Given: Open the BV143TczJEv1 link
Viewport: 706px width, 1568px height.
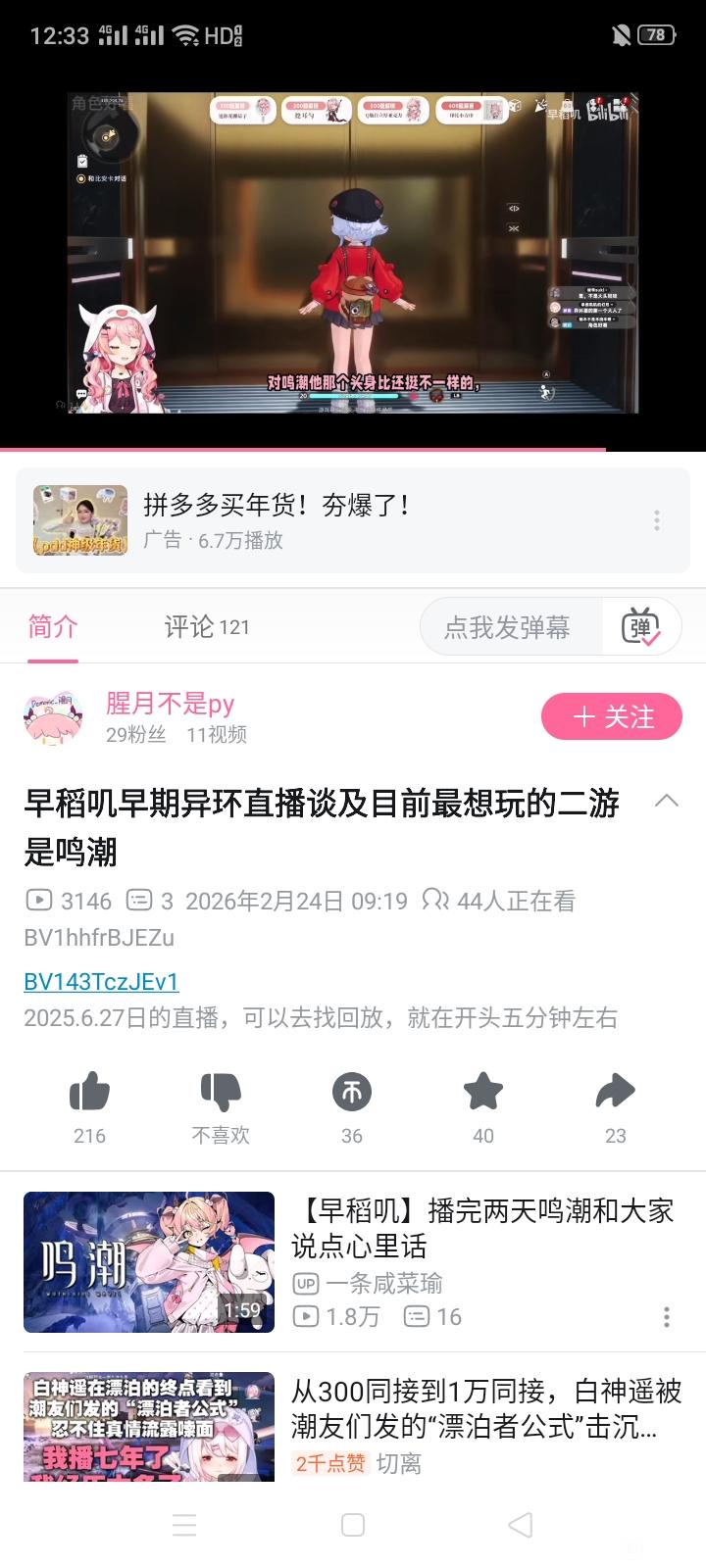Looking at the screenshot, I should pos(101,981).
